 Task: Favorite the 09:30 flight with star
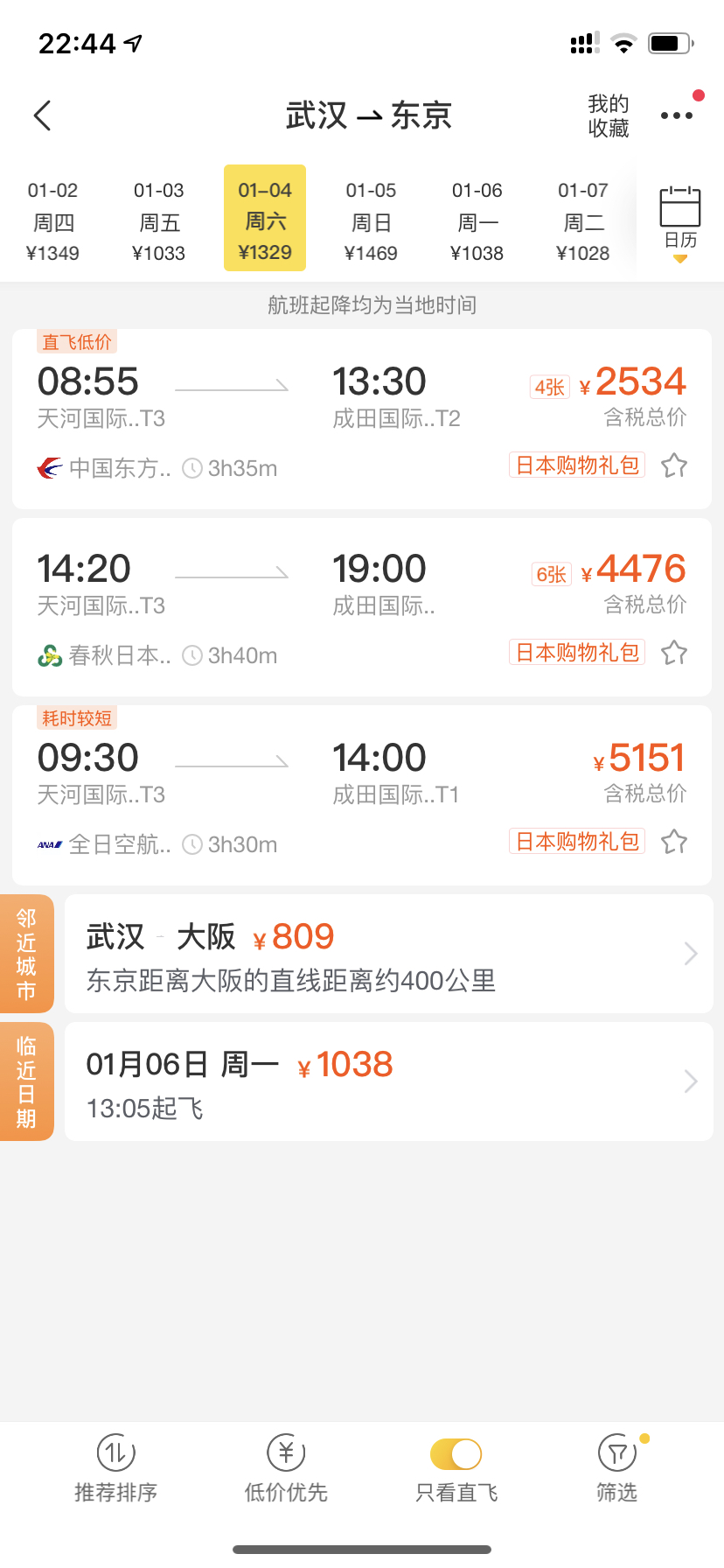[674, 842]
